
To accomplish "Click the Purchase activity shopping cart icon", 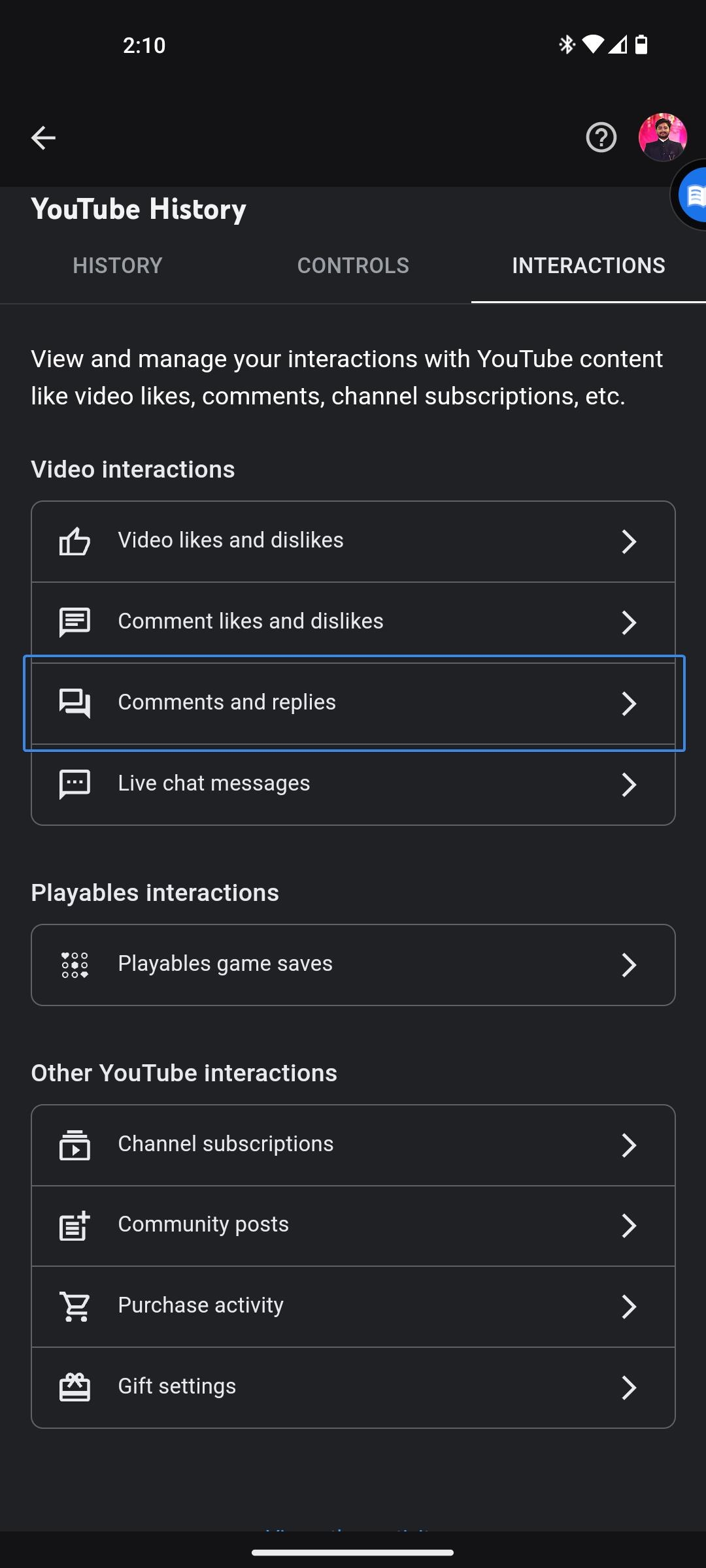I will pyautogui.click(x=75, y=1306).
